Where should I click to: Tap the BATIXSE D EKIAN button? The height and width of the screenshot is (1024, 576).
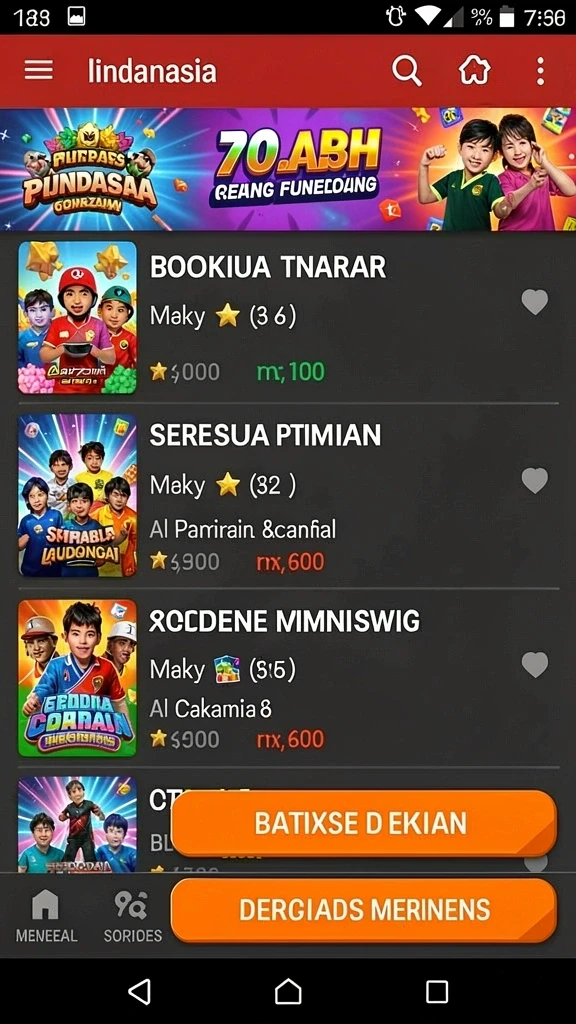coord(363,824)
